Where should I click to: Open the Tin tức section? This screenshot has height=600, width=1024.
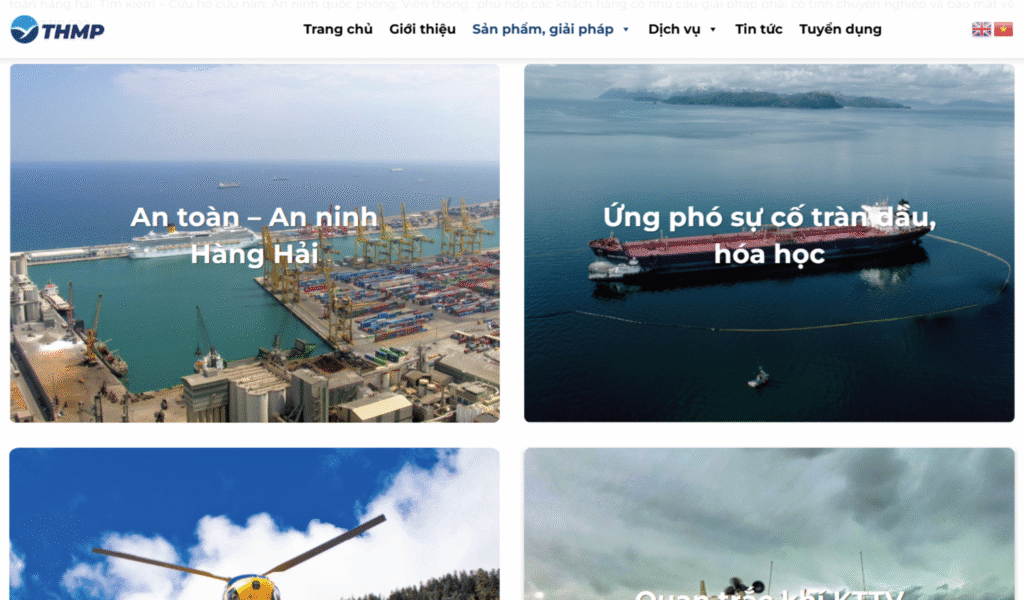pos(759,29)
